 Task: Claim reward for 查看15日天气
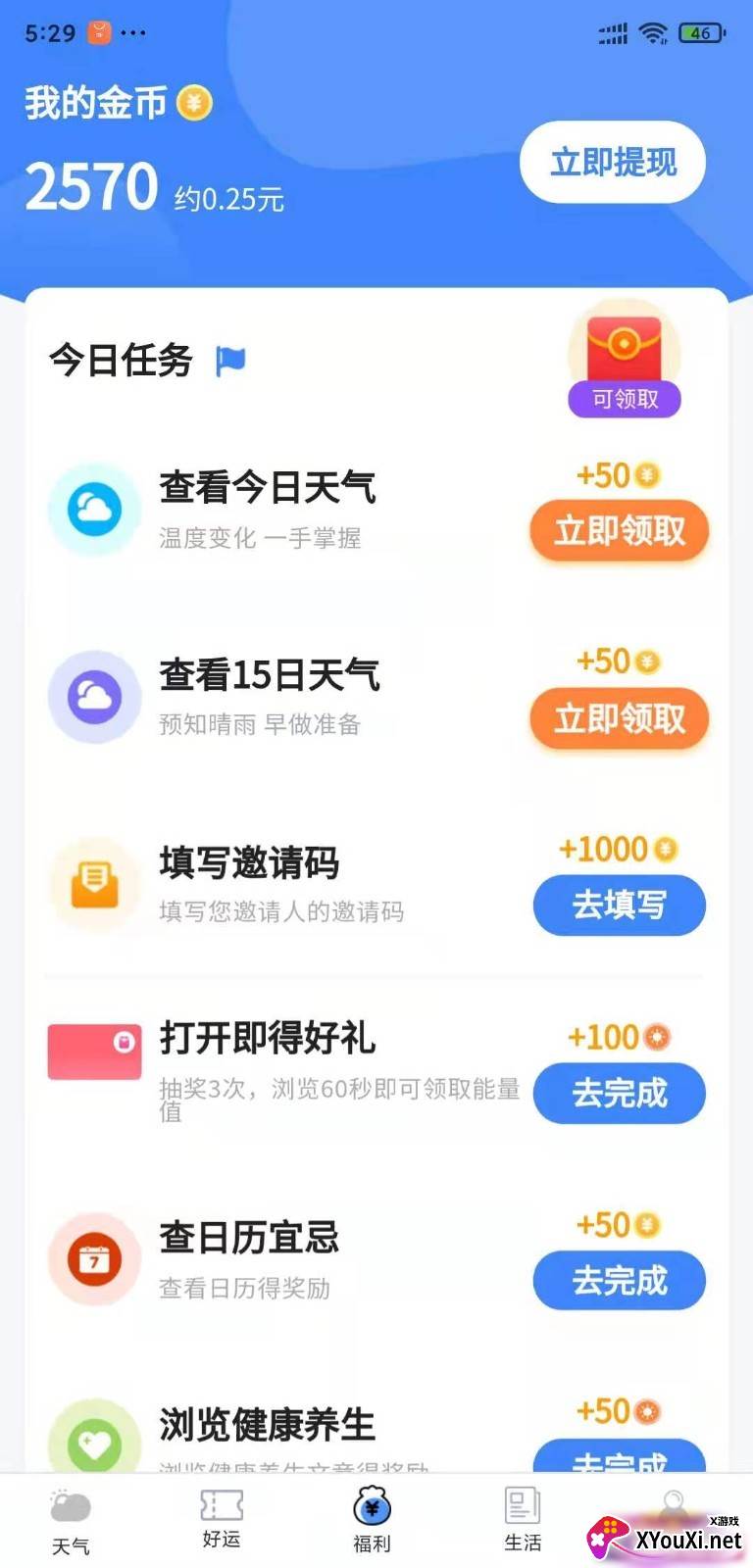[619, 719]
